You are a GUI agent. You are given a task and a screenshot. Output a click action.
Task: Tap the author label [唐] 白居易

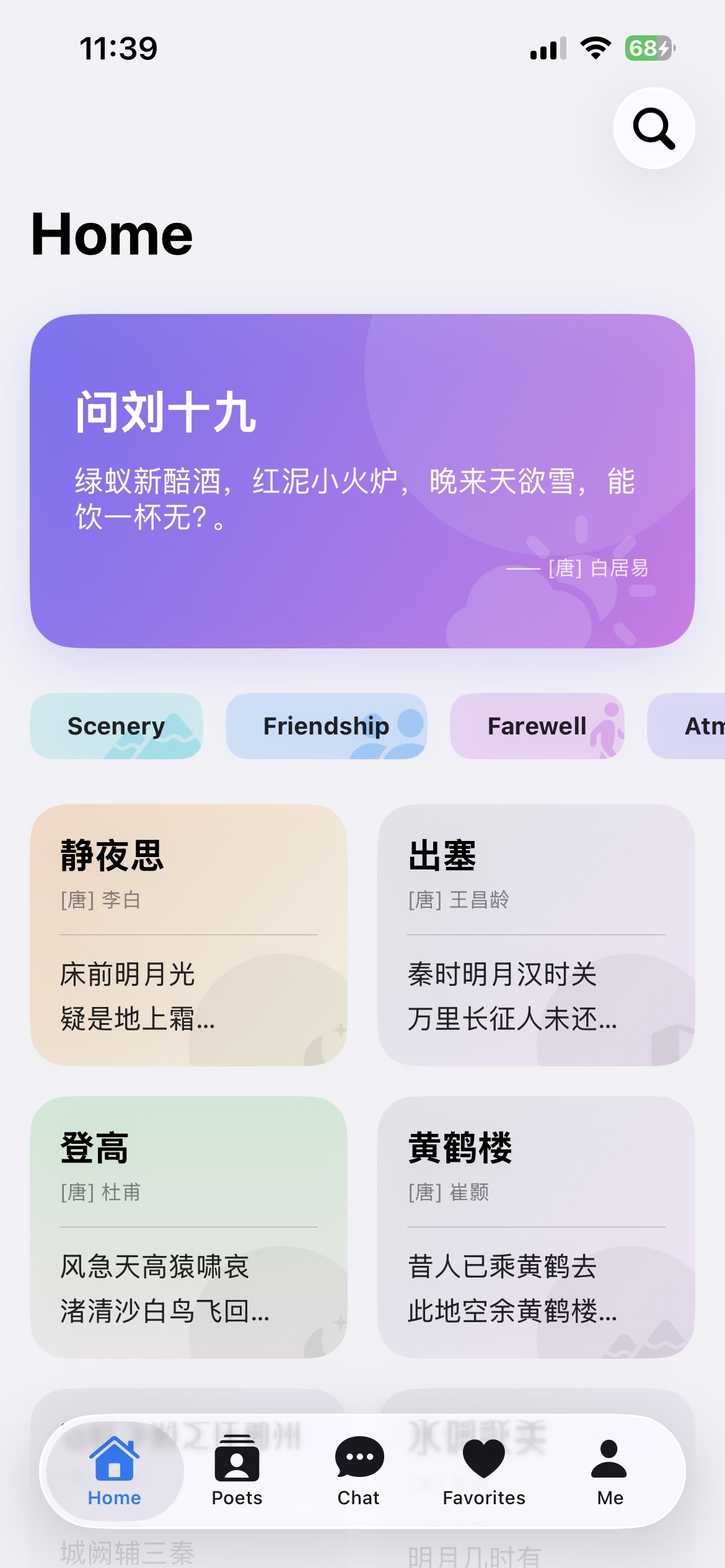click(597, 570)
